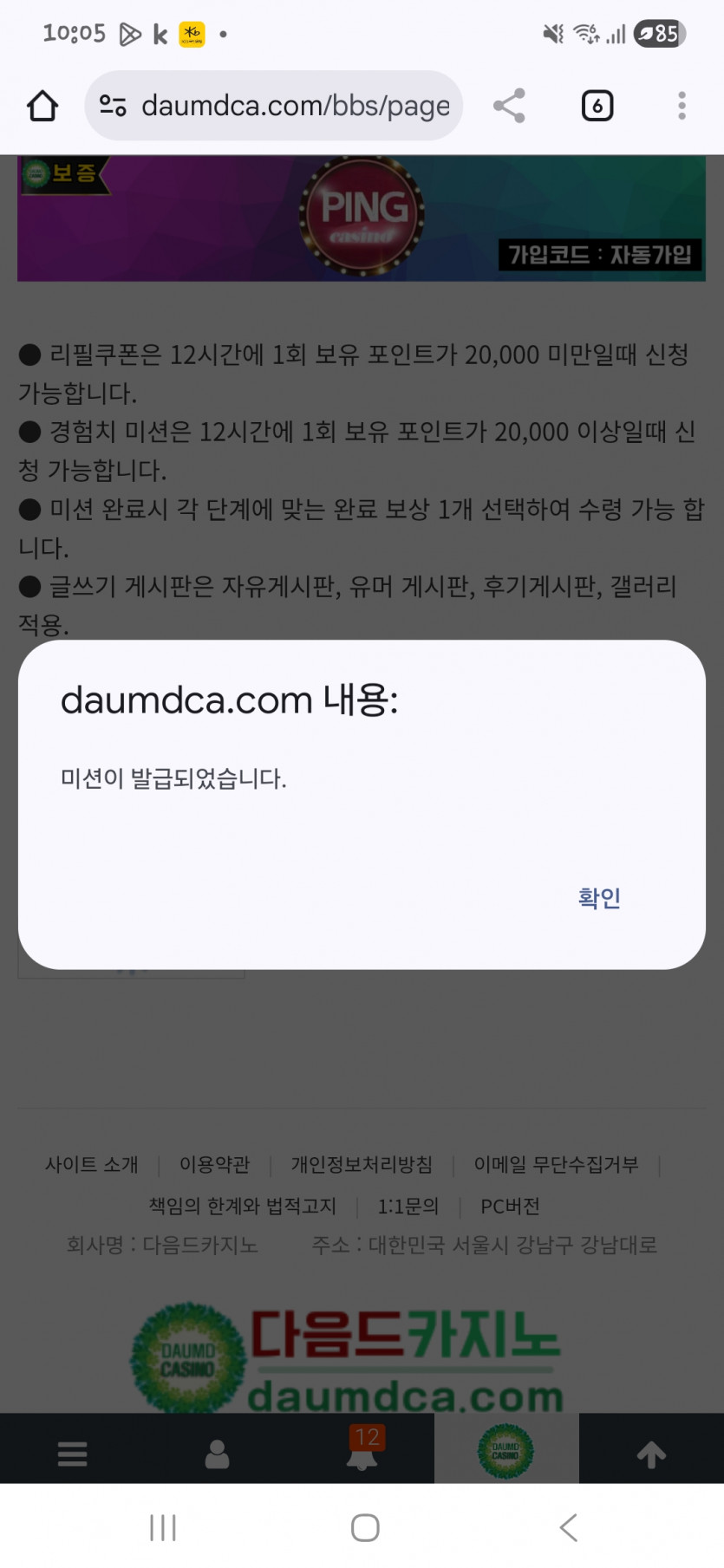Tap the battery indicator showing 85
The image size is (724, 1568).
click(x=660, y=34)
